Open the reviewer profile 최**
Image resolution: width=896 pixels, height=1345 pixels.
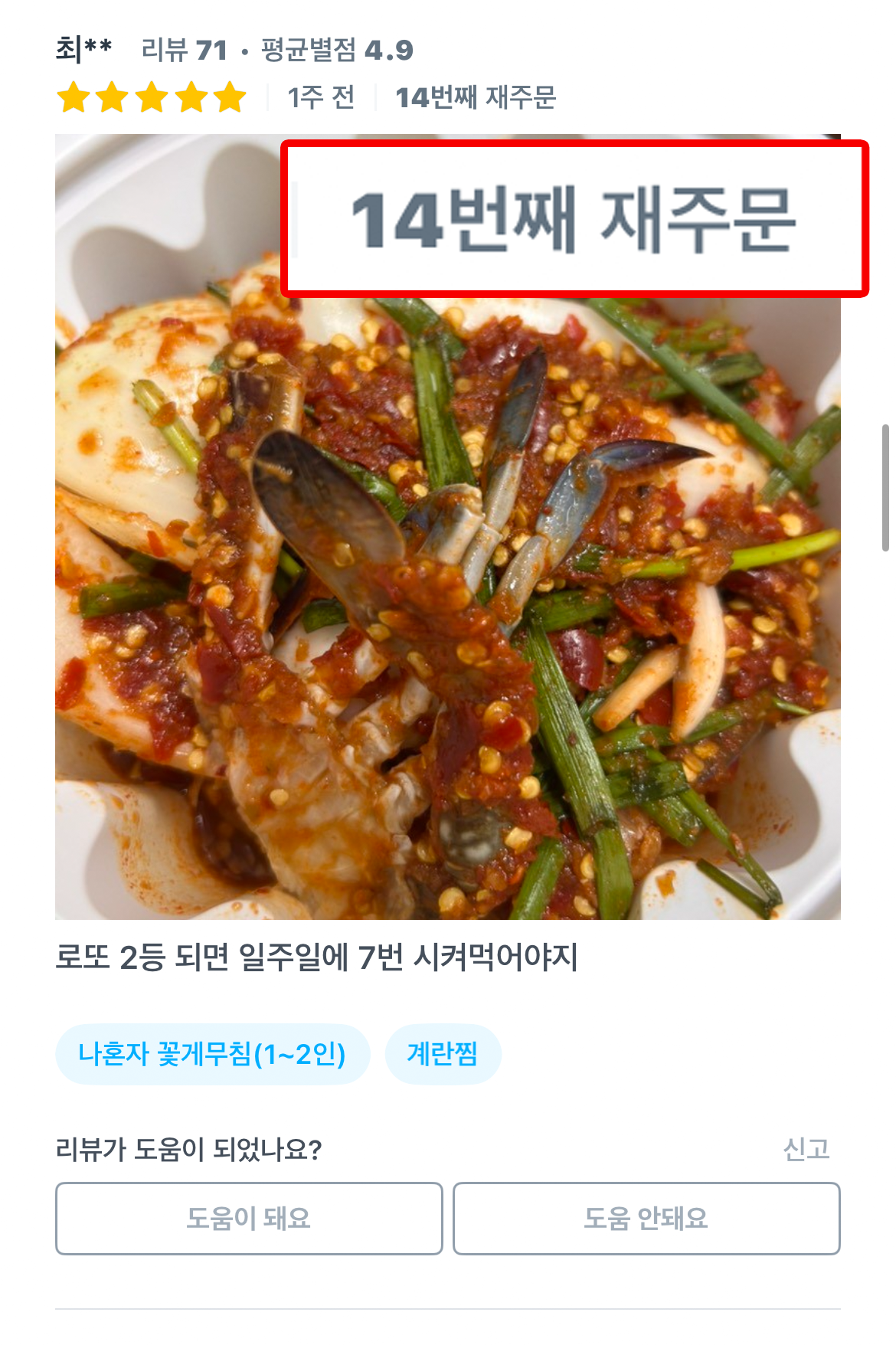[x=81, y=47]
